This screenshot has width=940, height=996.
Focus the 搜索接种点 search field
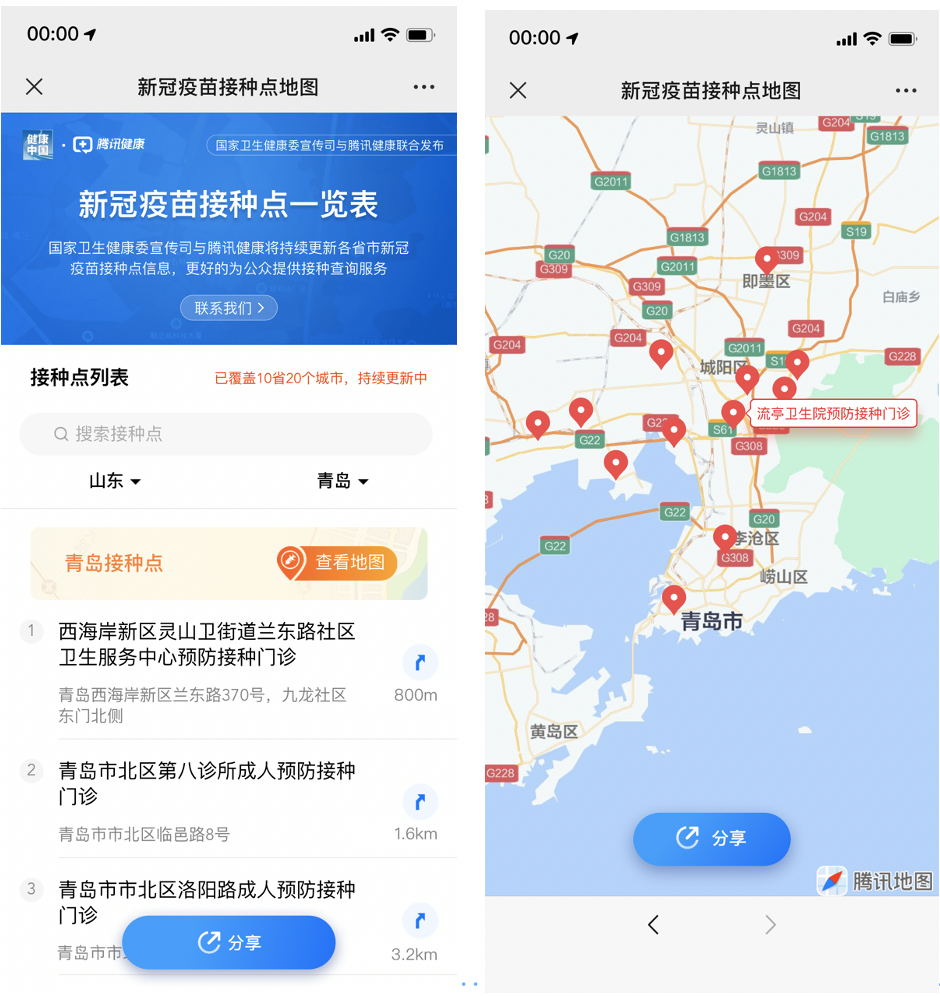point(226,434)
